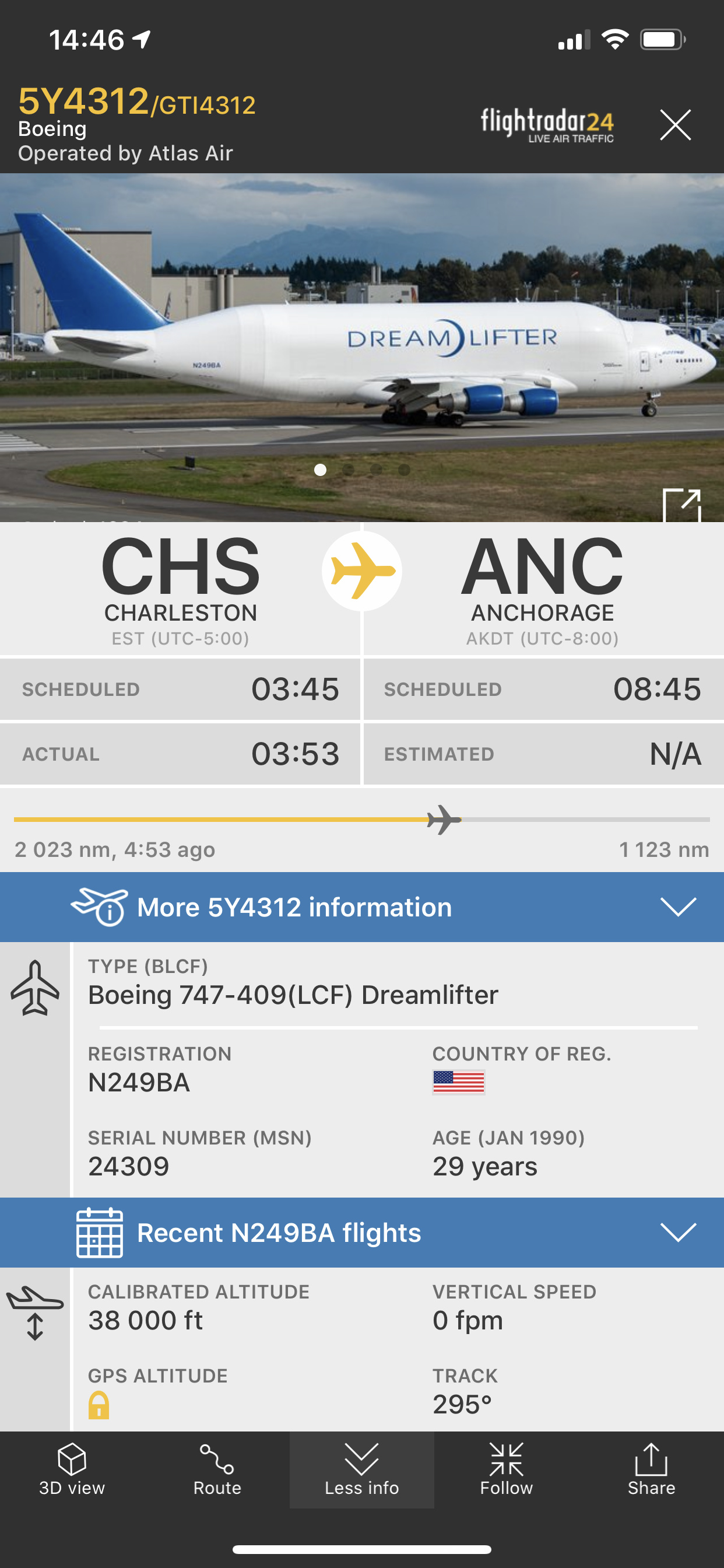The width and height of the screenshot is (724, 1568).
Task: Show the flight route
Action: 217,1469
